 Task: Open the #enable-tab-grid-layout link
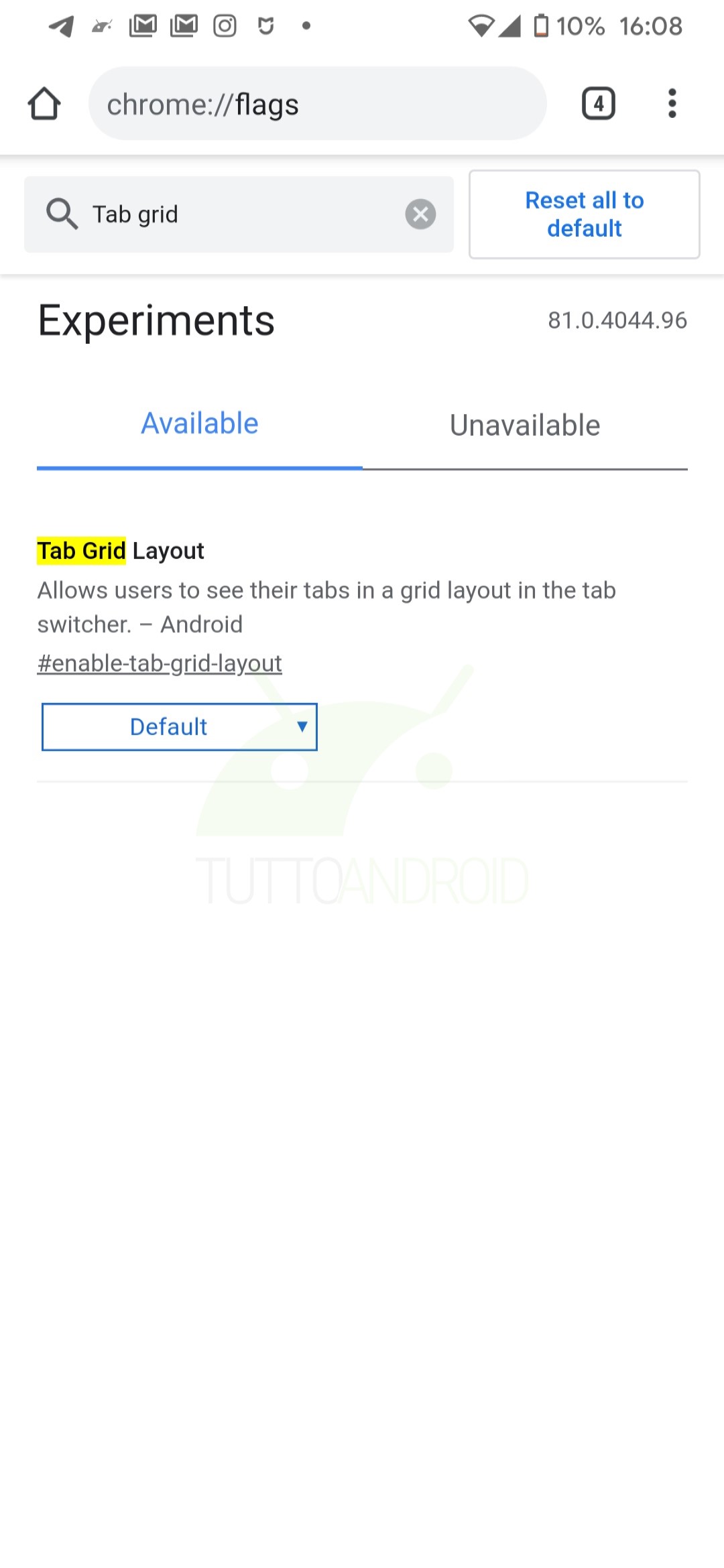pyautogui.click(x=160, y=663)
